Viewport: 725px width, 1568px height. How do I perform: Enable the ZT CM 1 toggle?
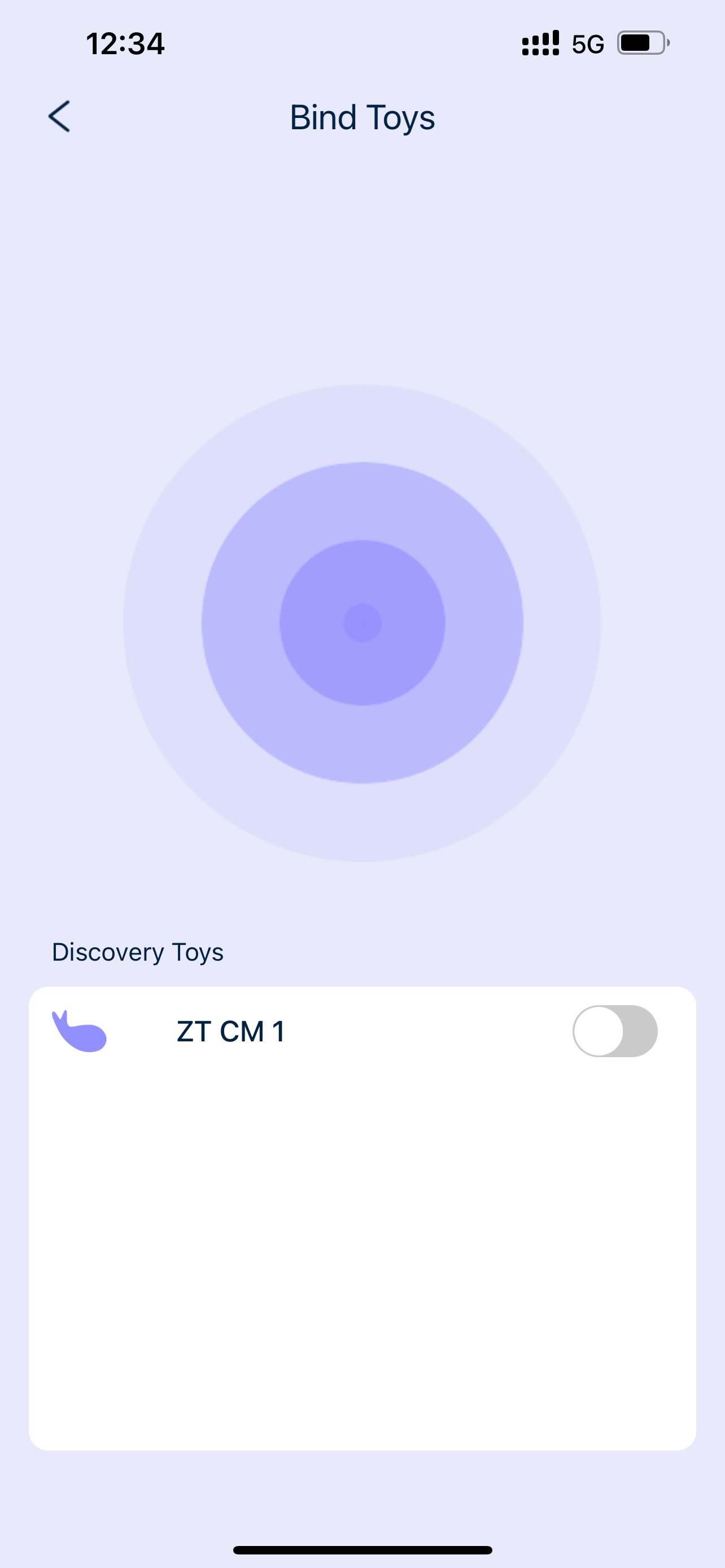click(615, 1031)
